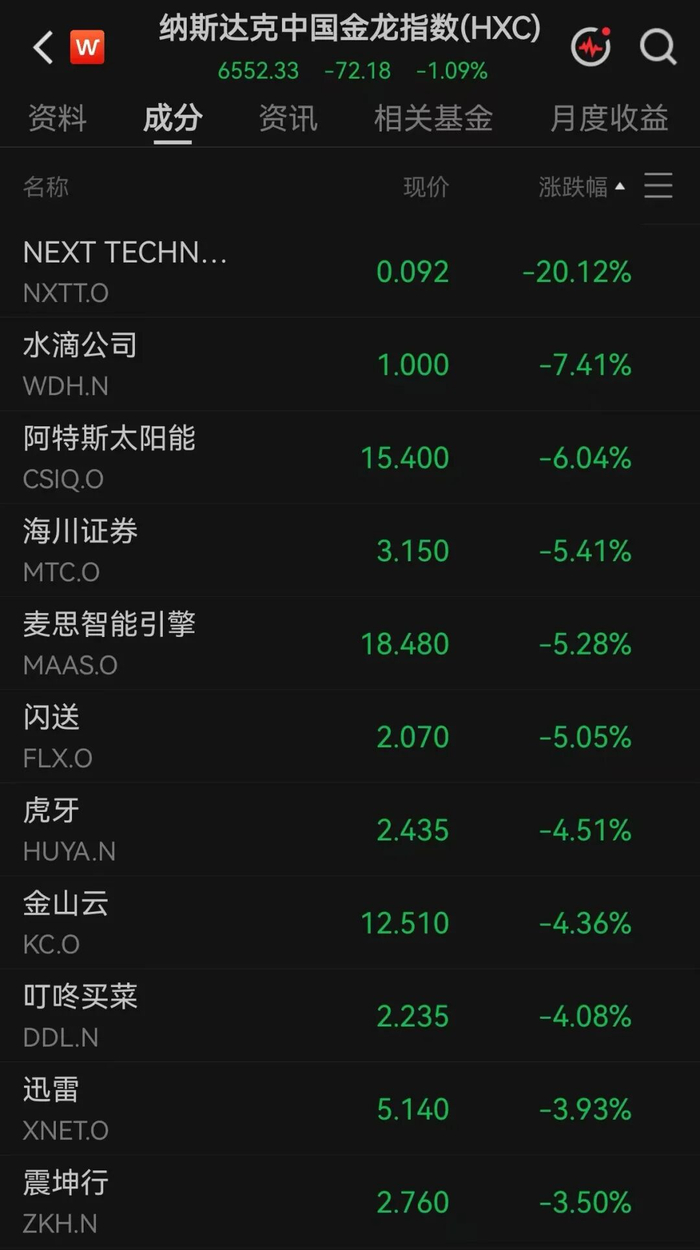
Task: Open the 相关基金 tab
Action: tap(433, 119)
